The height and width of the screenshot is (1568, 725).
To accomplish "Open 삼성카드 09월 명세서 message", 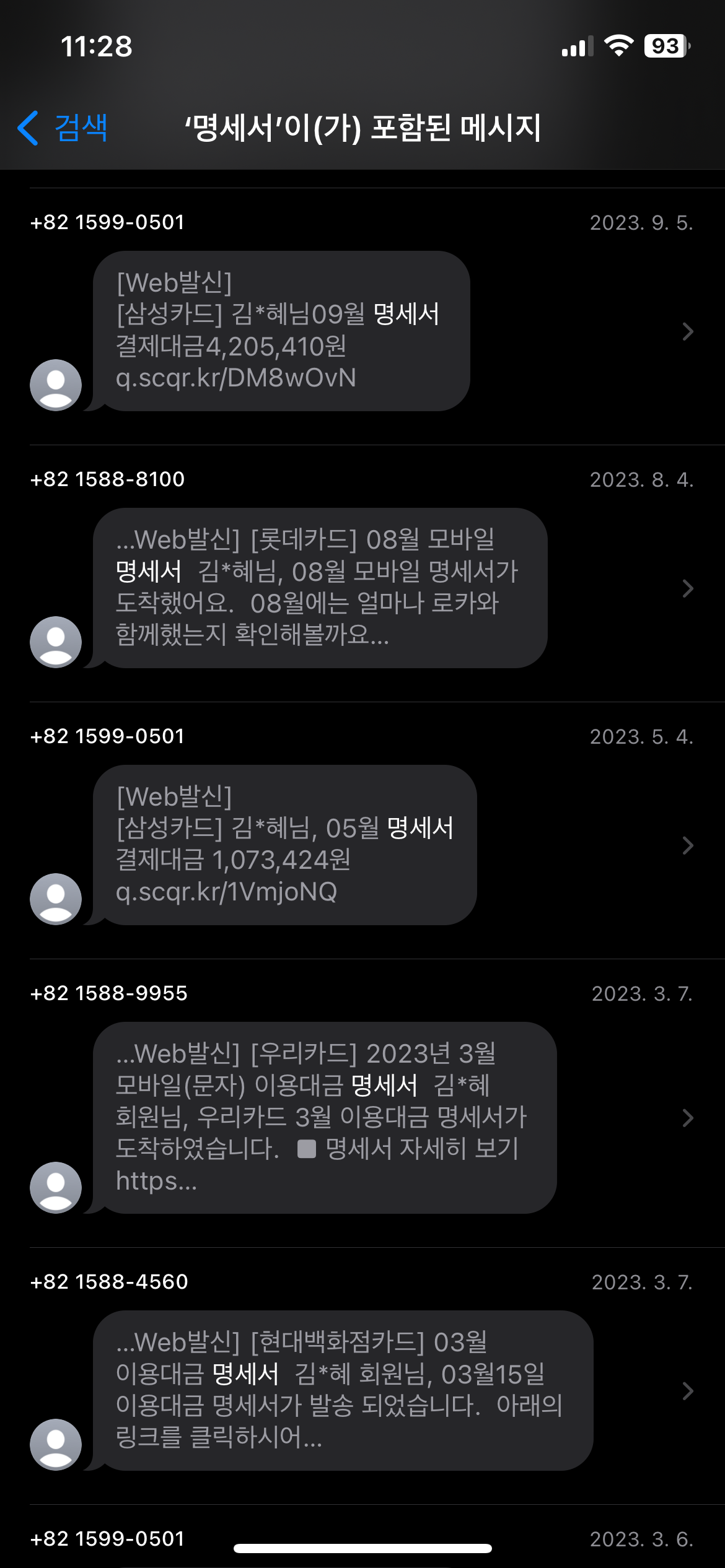I will coord(281,331).
